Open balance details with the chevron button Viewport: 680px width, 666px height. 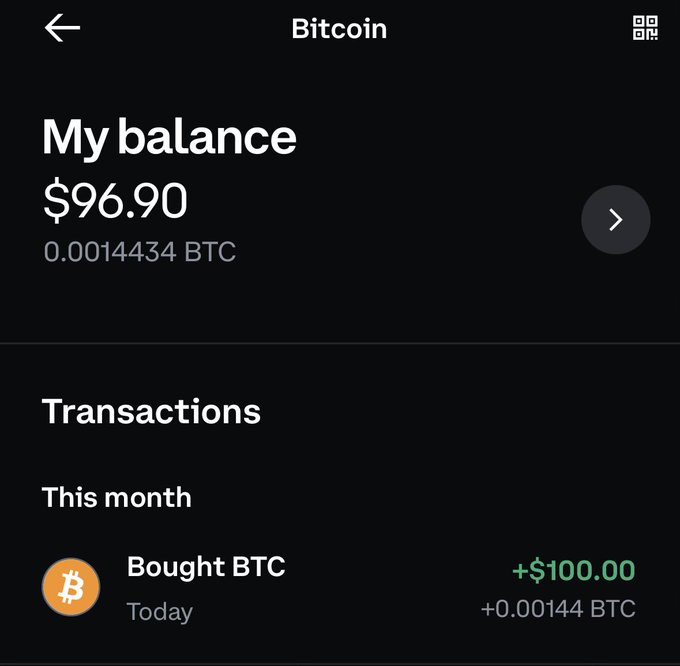tap(615, 220)
